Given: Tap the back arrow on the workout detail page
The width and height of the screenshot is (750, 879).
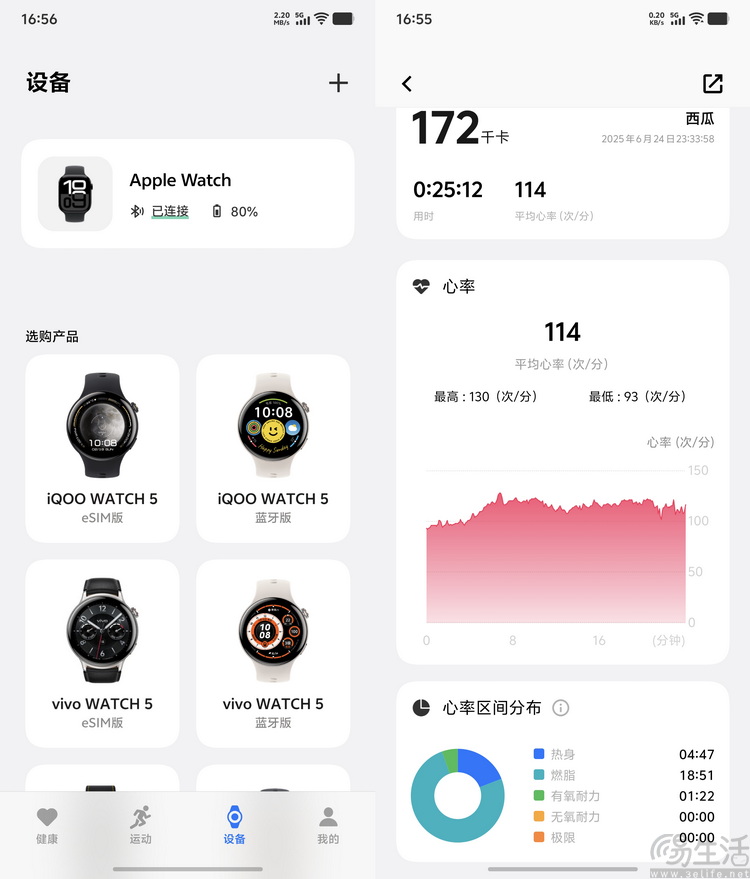Looking at the screenshot, I should point(406,84).
